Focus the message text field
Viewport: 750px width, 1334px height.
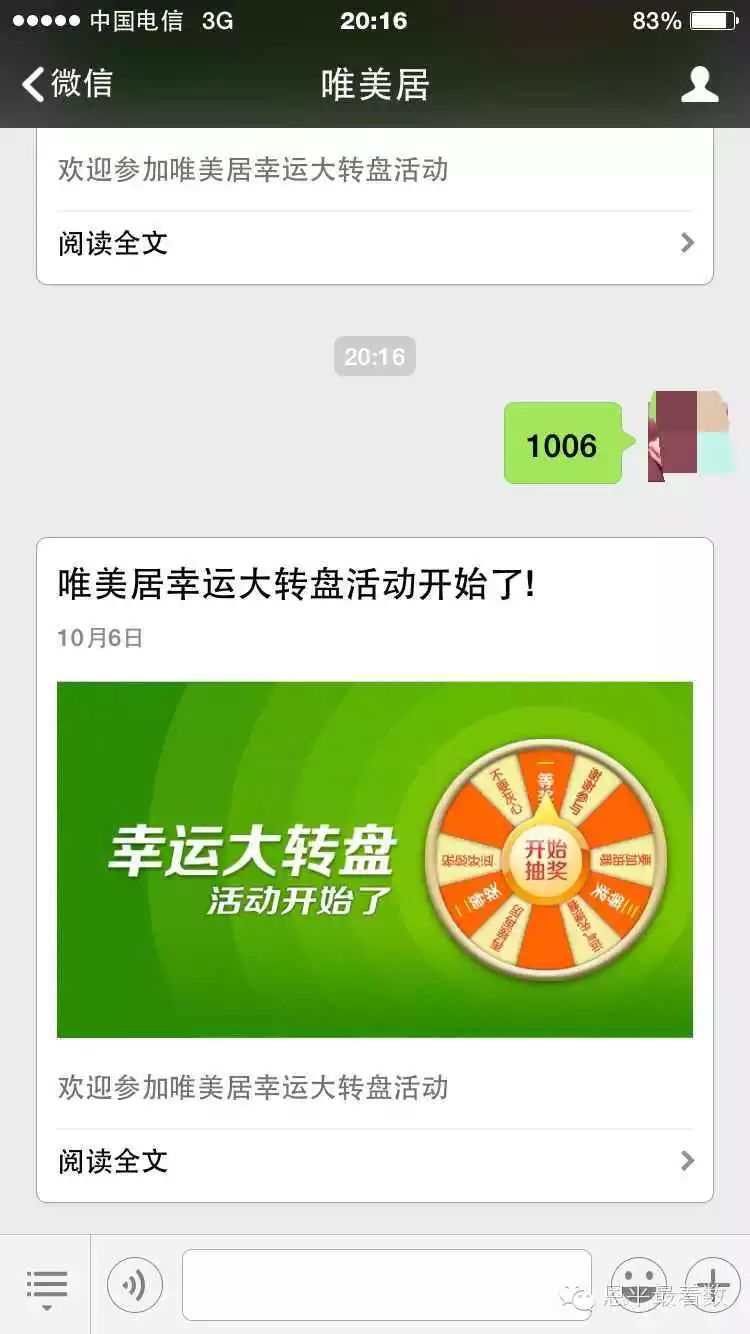pos(386,1285)
